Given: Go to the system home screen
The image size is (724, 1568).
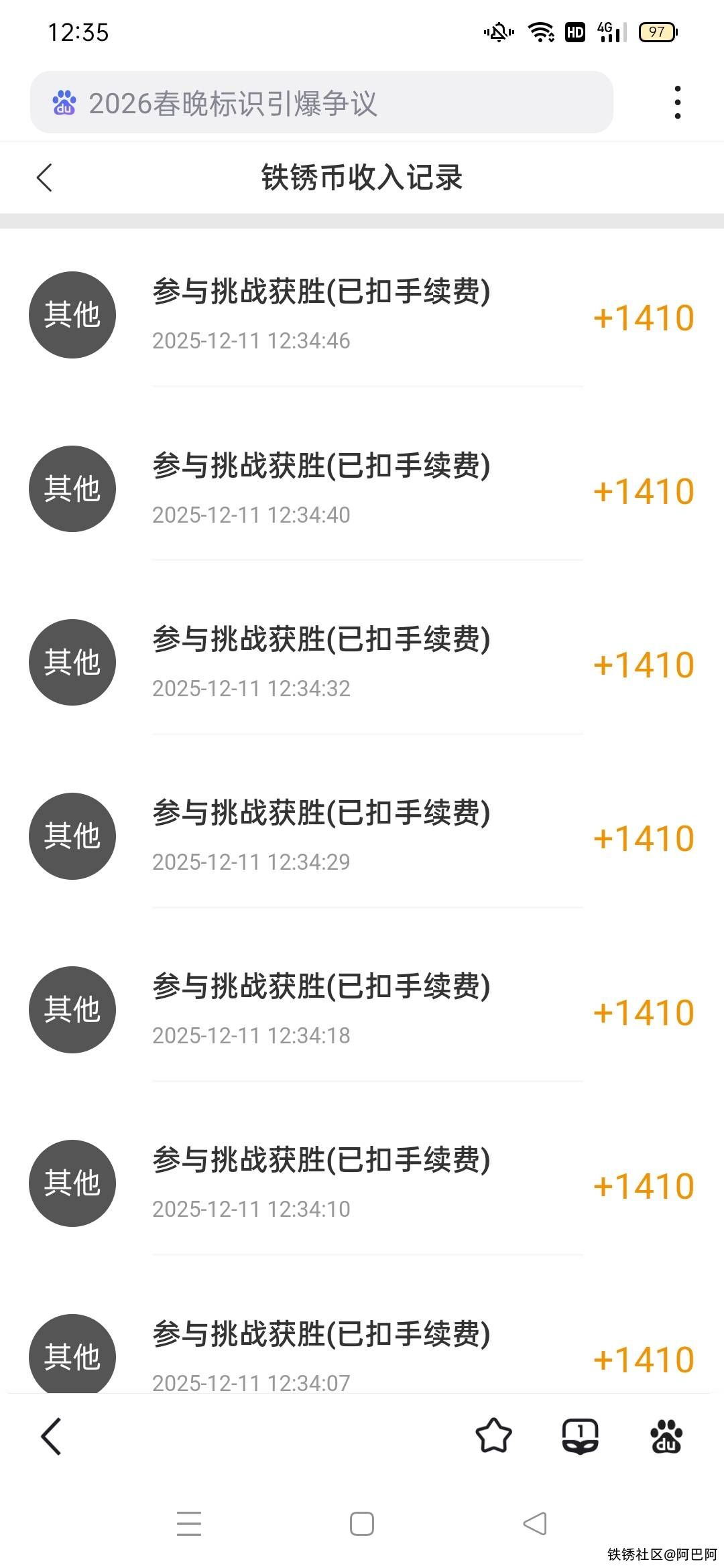Looking at the screenshot, I should pyautogui.click(x=362, y=1523).
